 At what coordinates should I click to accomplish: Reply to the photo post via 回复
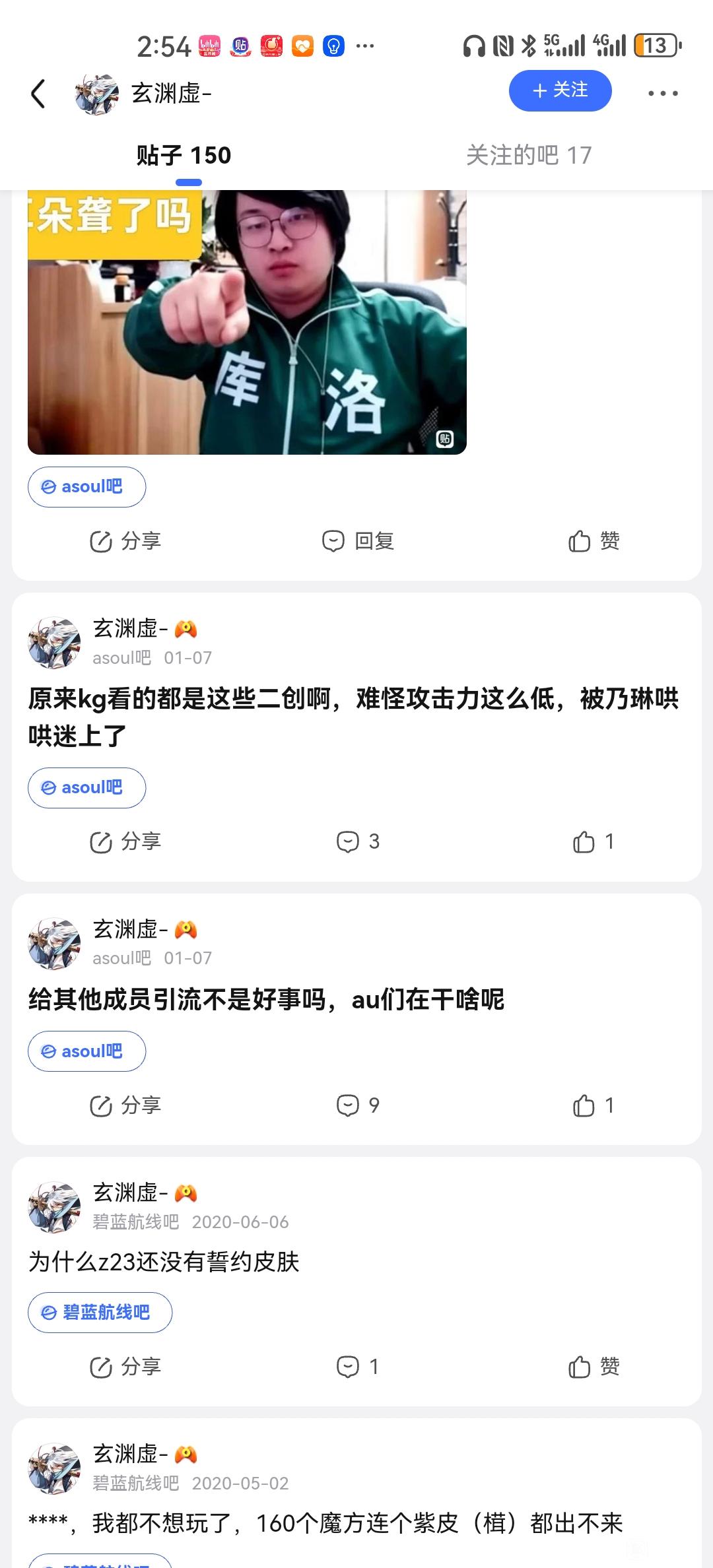point(358,541)
